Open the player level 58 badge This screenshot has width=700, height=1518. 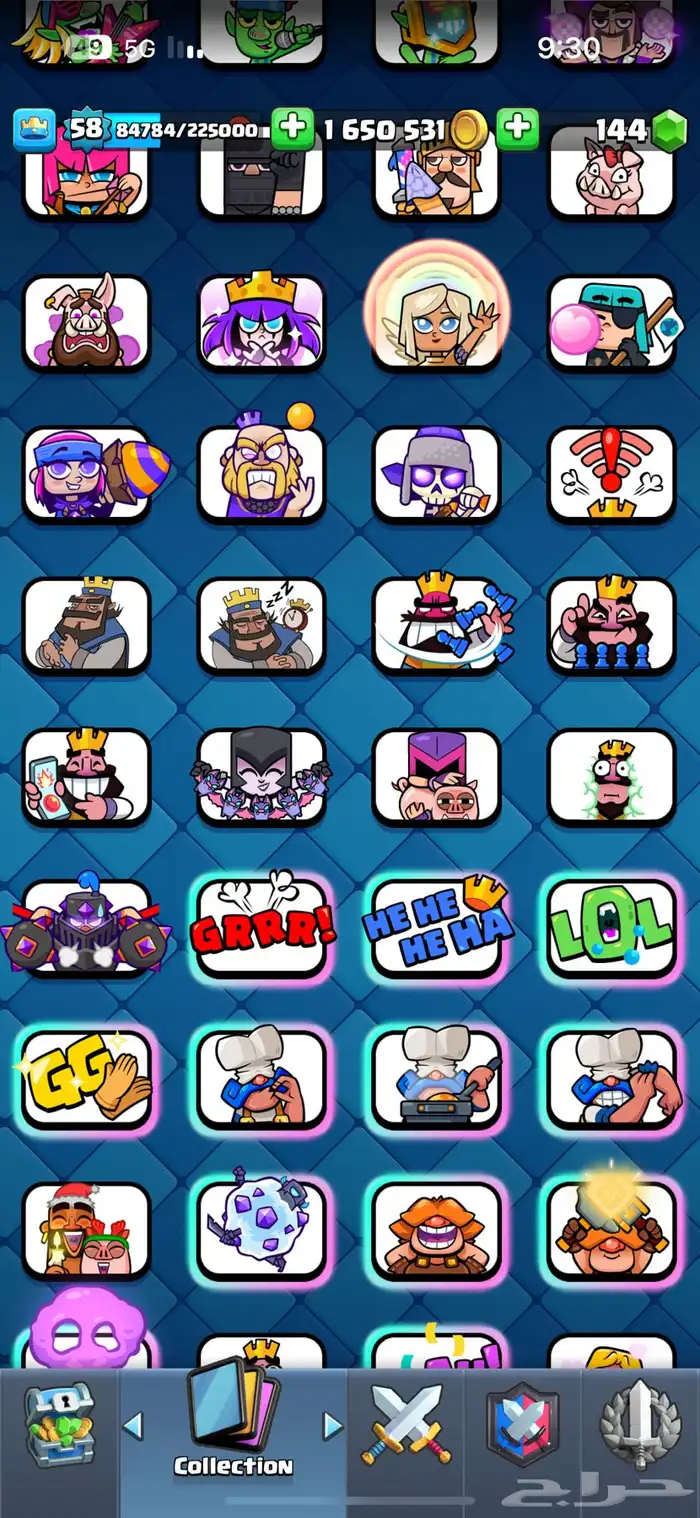pyautogui.click(x=86, y=129)
